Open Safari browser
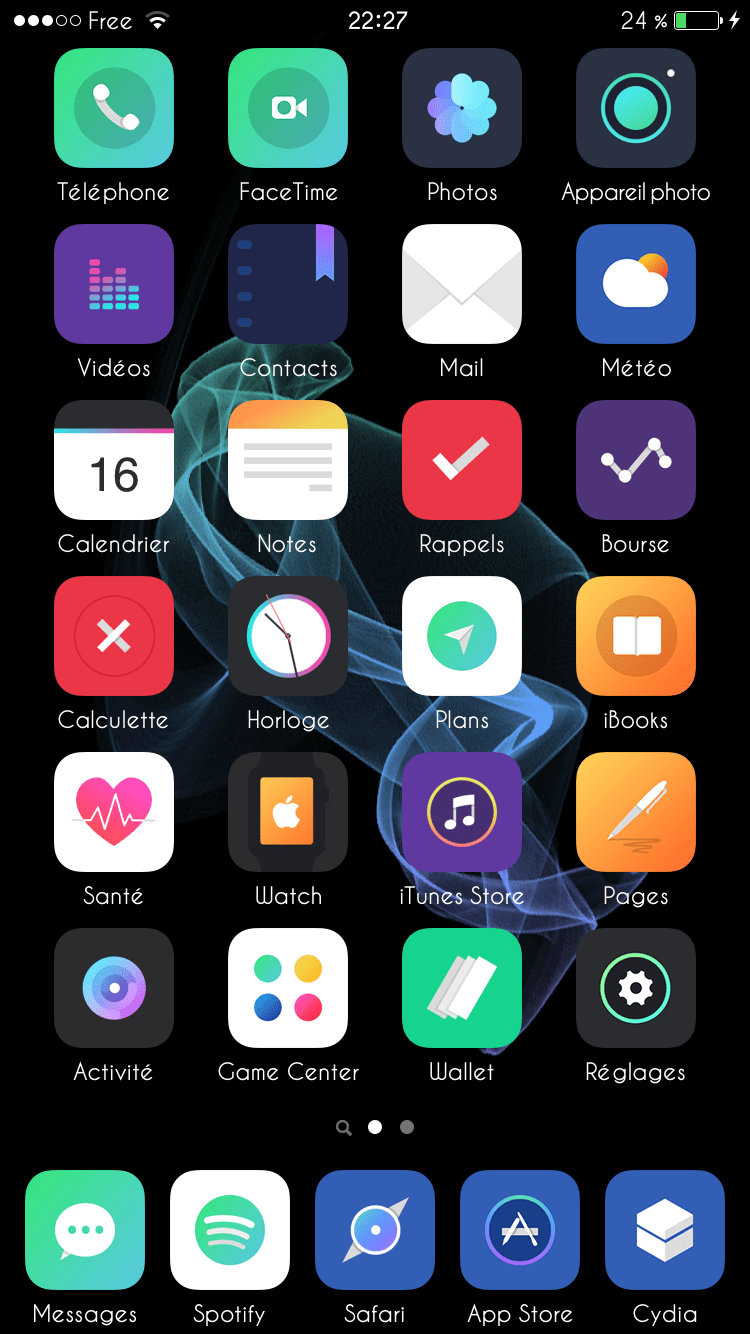This screenshot has height=1334, width=750. [x=375, y=1230]
